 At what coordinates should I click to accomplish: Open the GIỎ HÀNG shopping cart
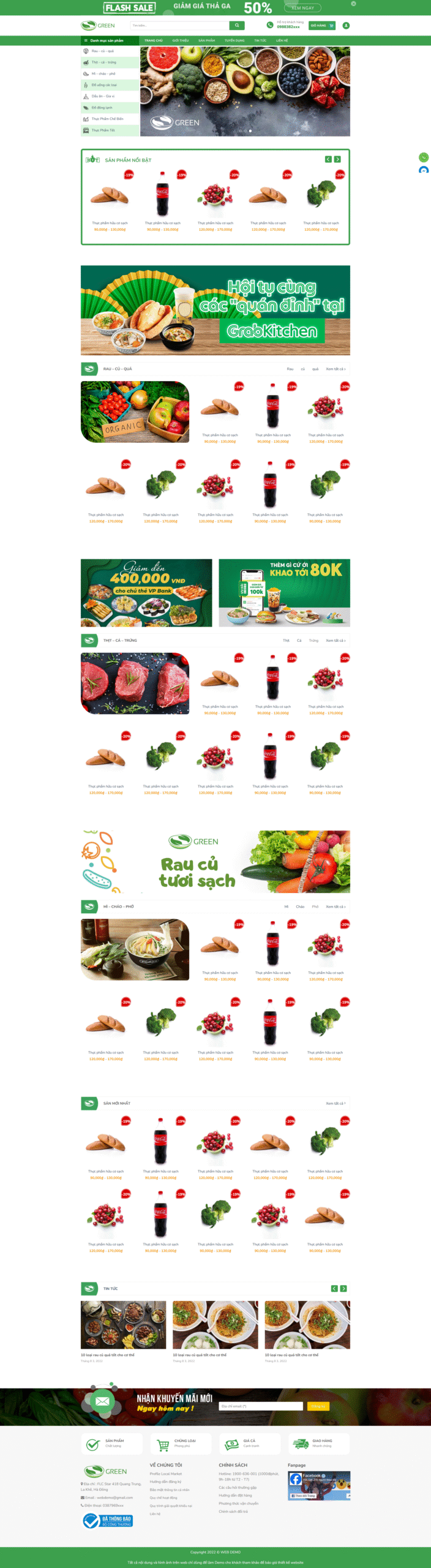[x=322, y=26]
